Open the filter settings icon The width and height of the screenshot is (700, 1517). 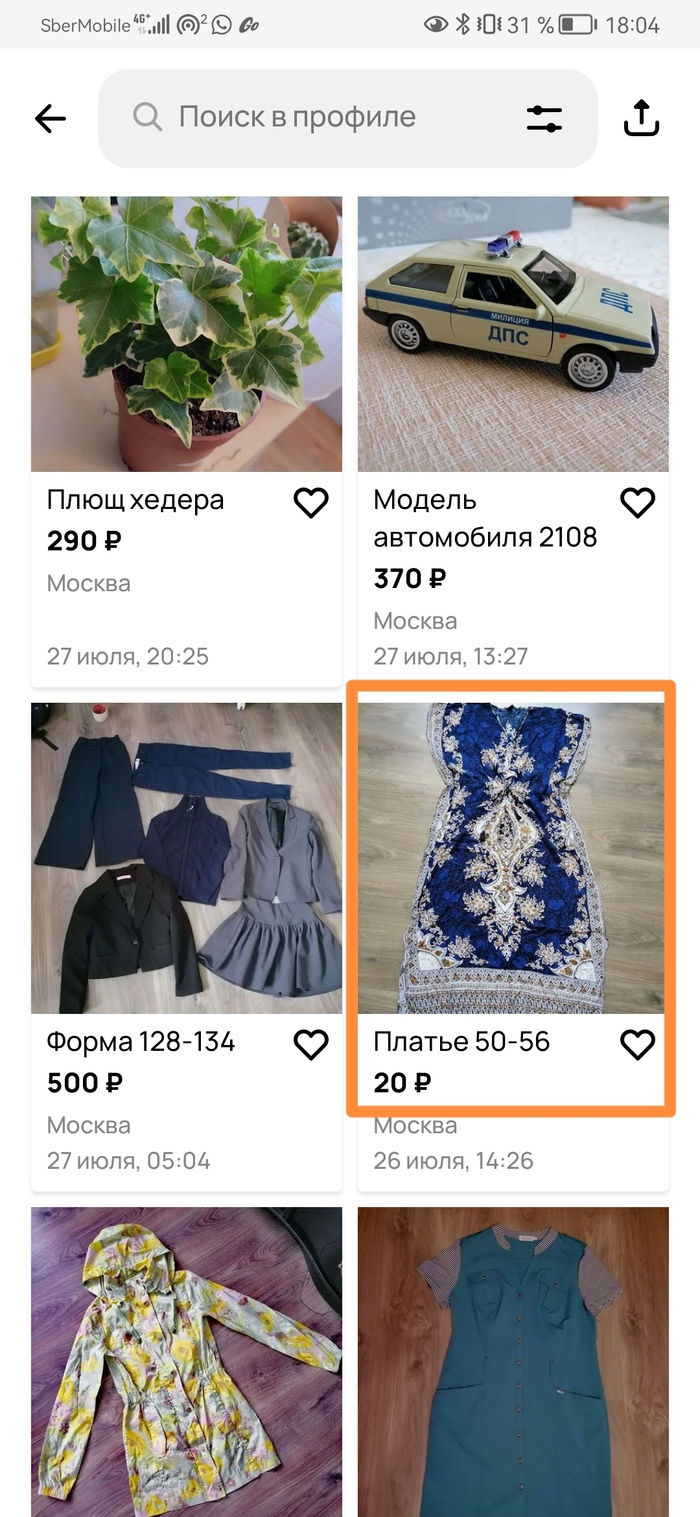coord(544,119)
